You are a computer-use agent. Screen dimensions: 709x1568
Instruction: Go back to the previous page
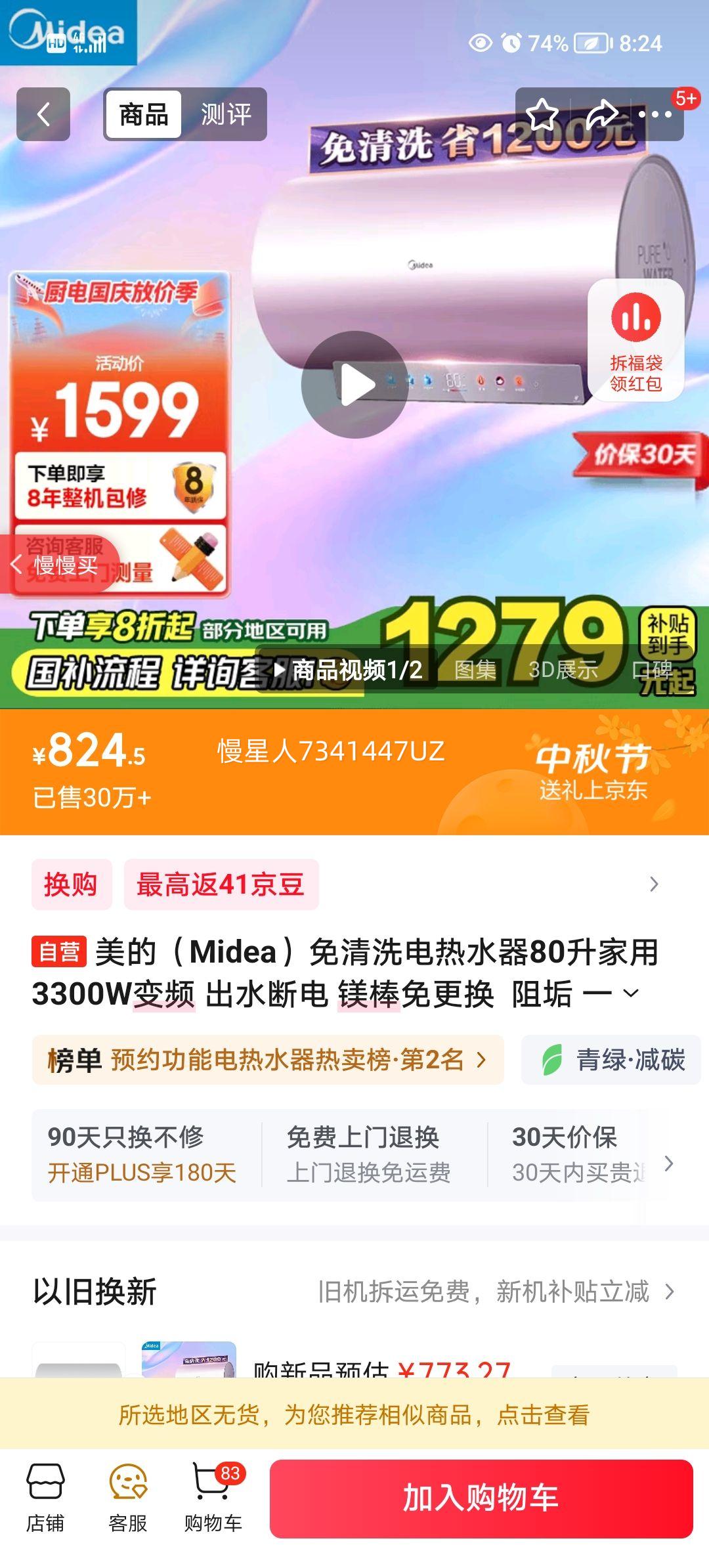point(43,114)
